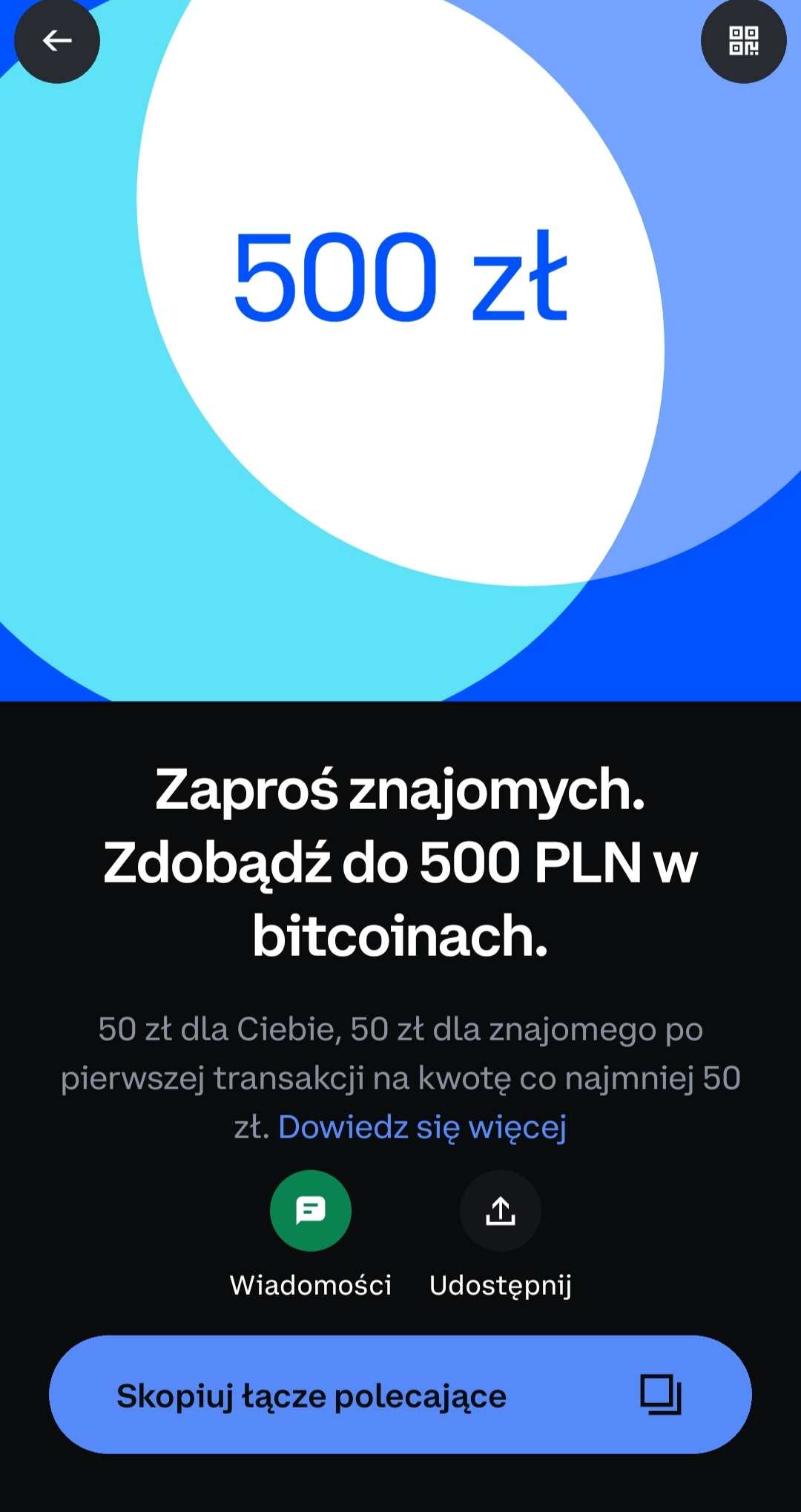801x1512 pixels.
Task: Go back using the arrow icon
Action: pos(57,41)
